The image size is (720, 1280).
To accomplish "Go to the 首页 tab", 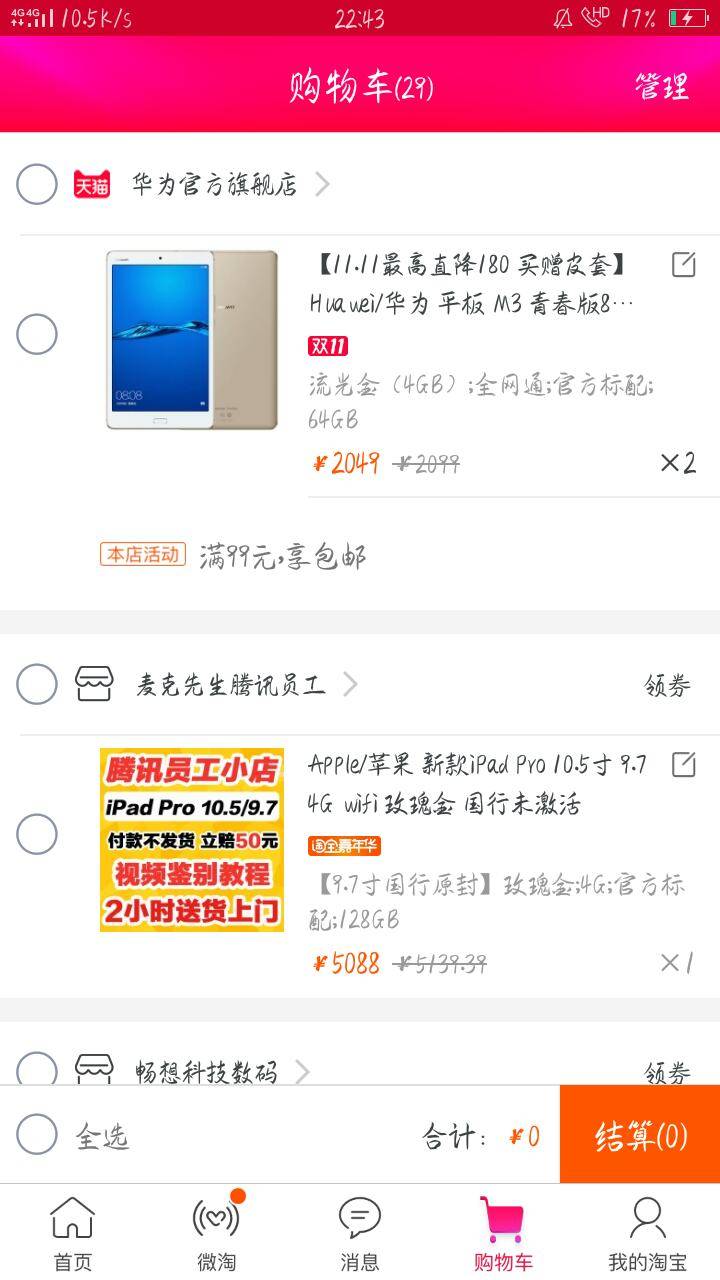I will [72, 1233].
